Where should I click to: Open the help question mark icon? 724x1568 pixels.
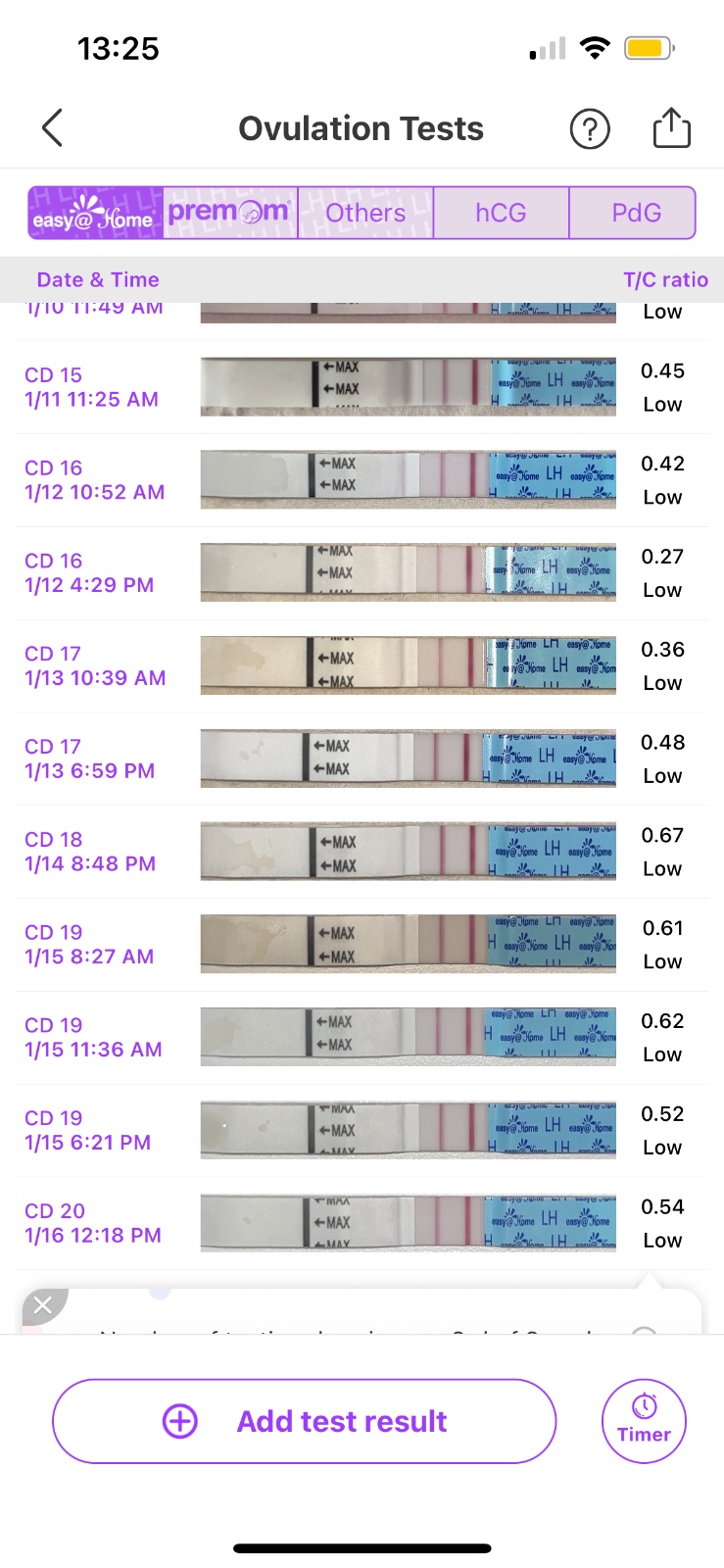tap(590, 129)
